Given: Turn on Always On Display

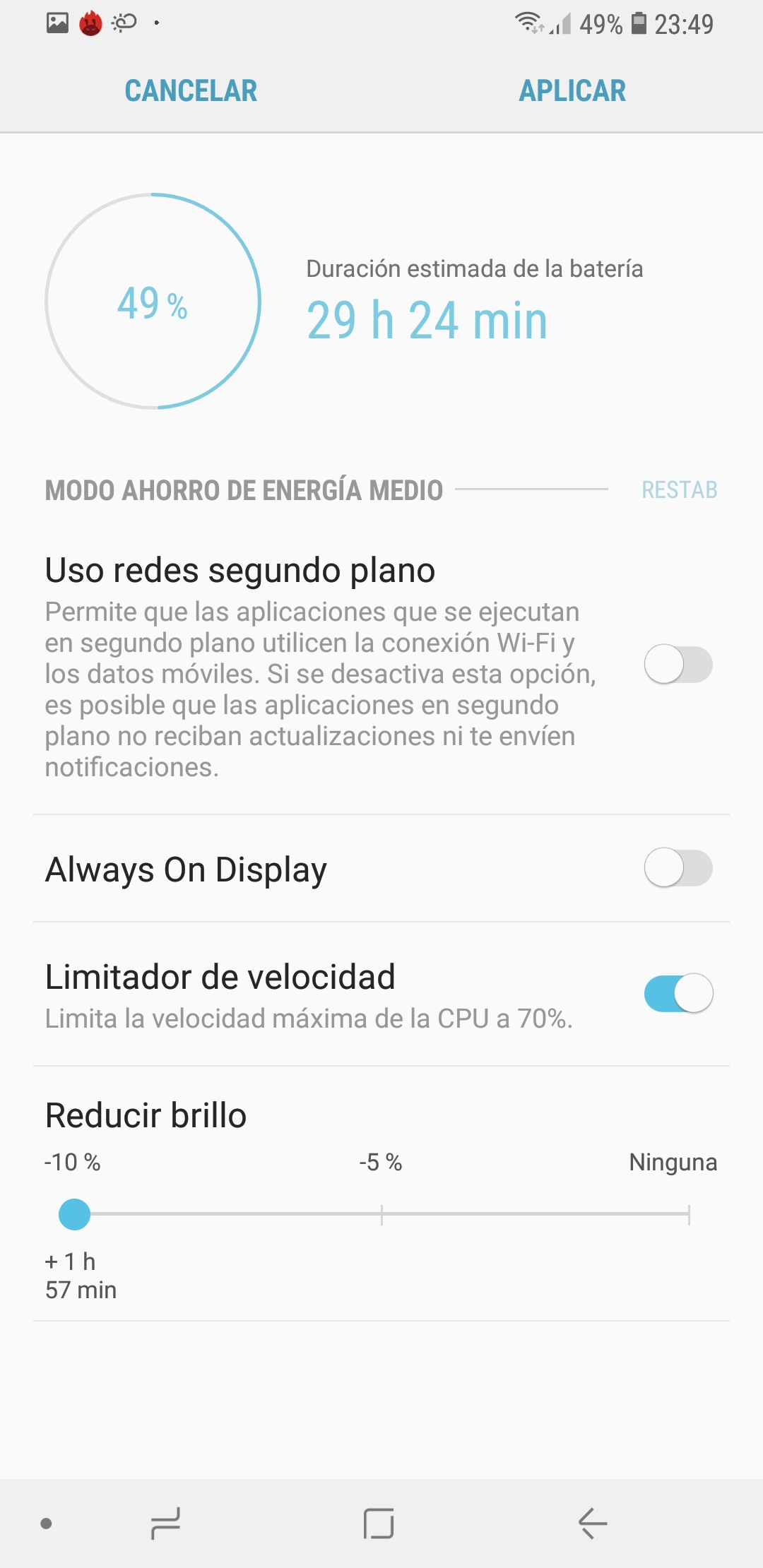Looking at the screenshot, I should tap(678, 868).
